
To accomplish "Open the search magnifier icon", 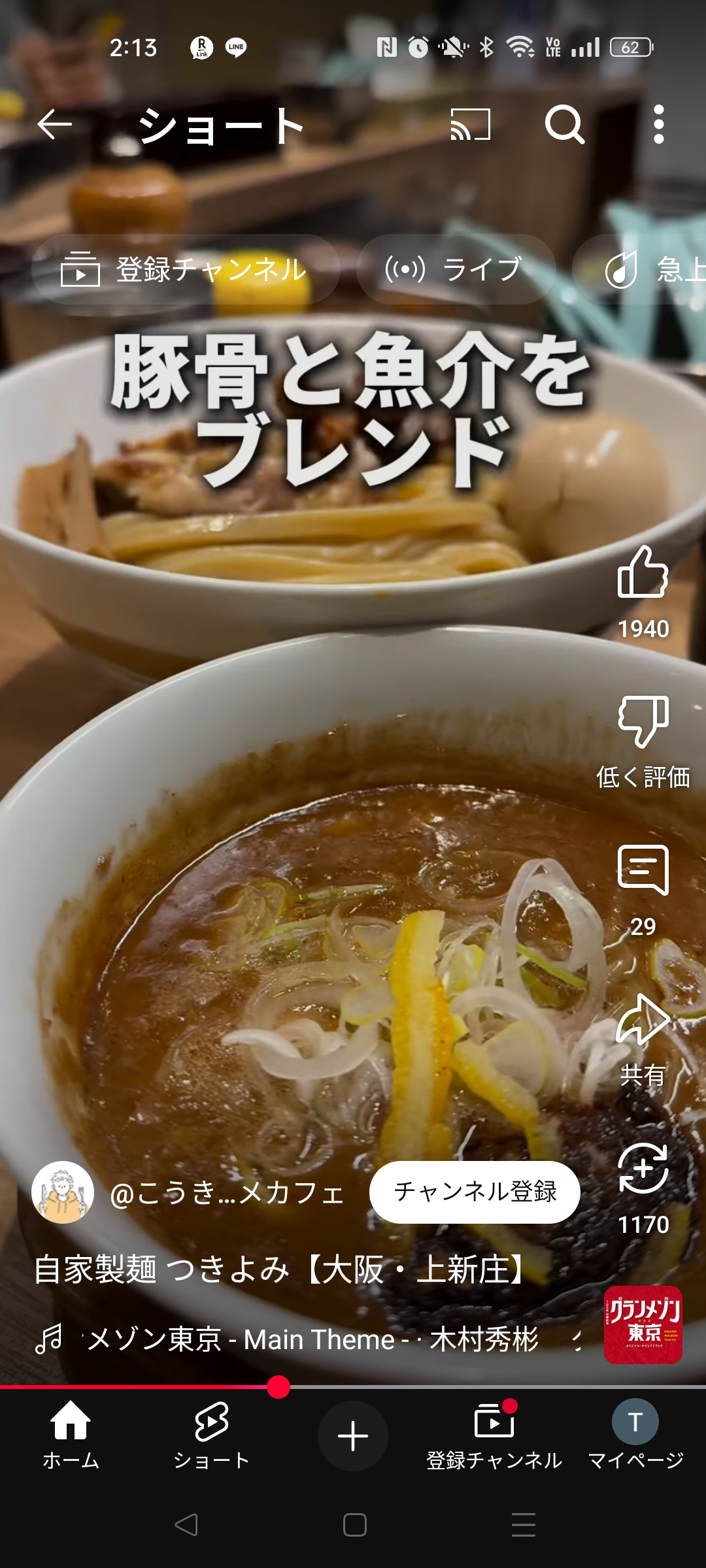I will 564,124.
